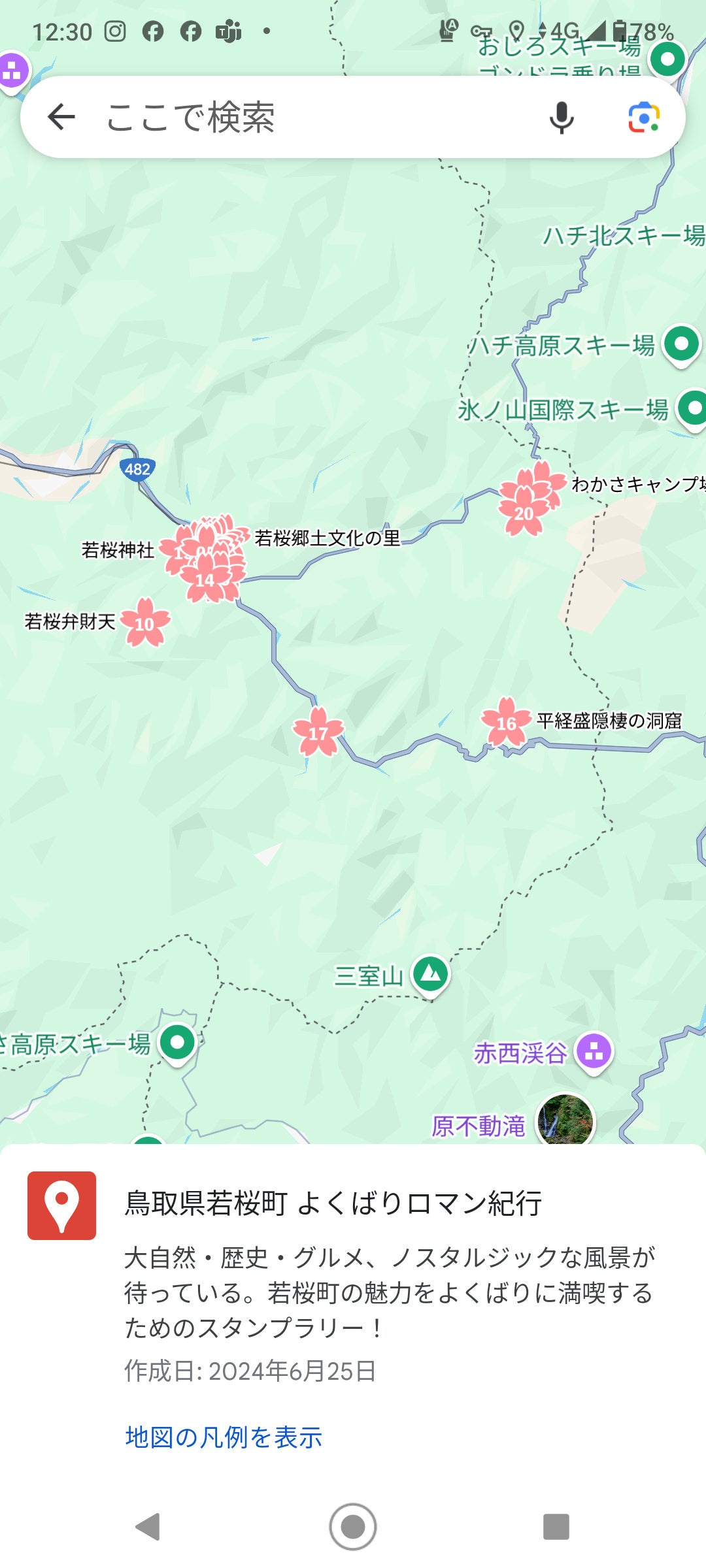Viewport: 706px width, 1568px height.
Task: Open Google Lens camera search
Action: point(644,118)
